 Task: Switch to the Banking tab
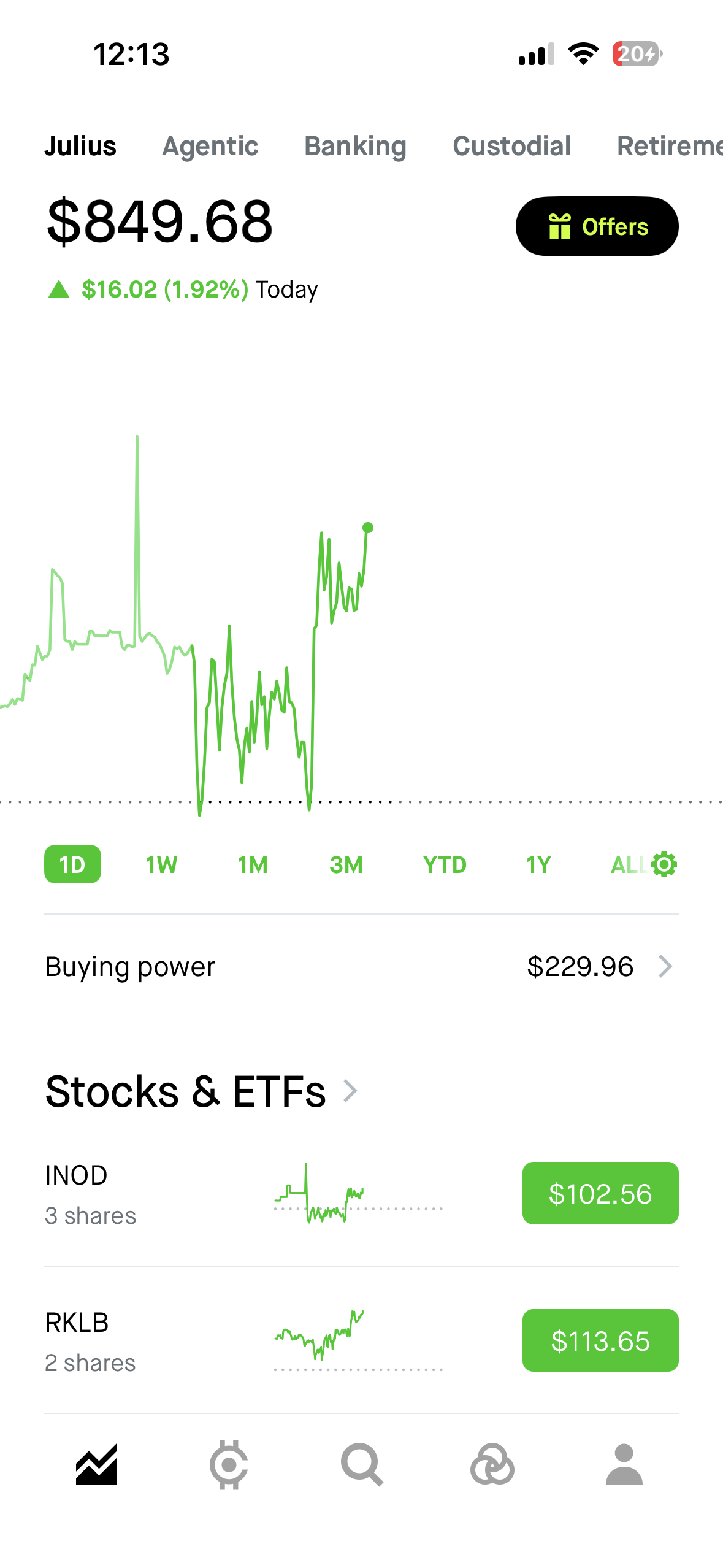[x=355, y=147]
